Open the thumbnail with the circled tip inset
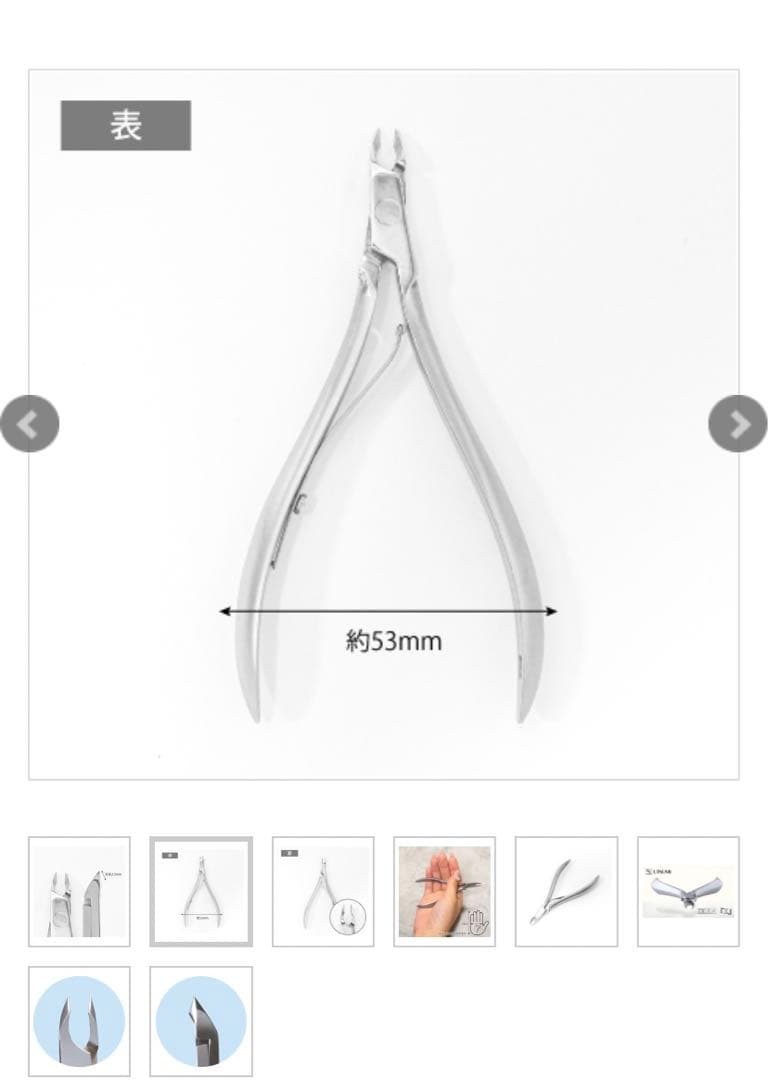This screenshot has width=768, height=1080. point(323,891)
